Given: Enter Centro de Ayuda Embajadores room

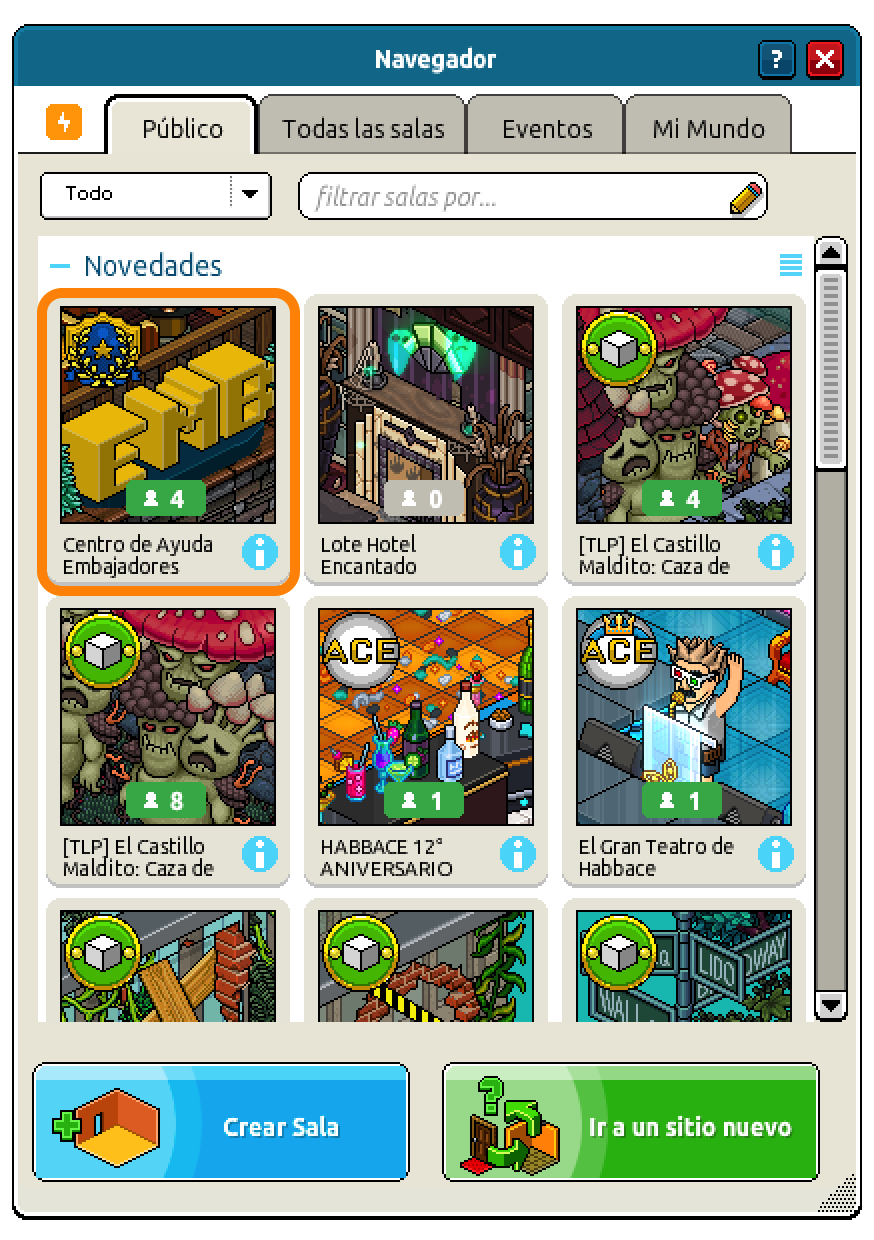Looking at the screenshot, I should click(167, 415).
